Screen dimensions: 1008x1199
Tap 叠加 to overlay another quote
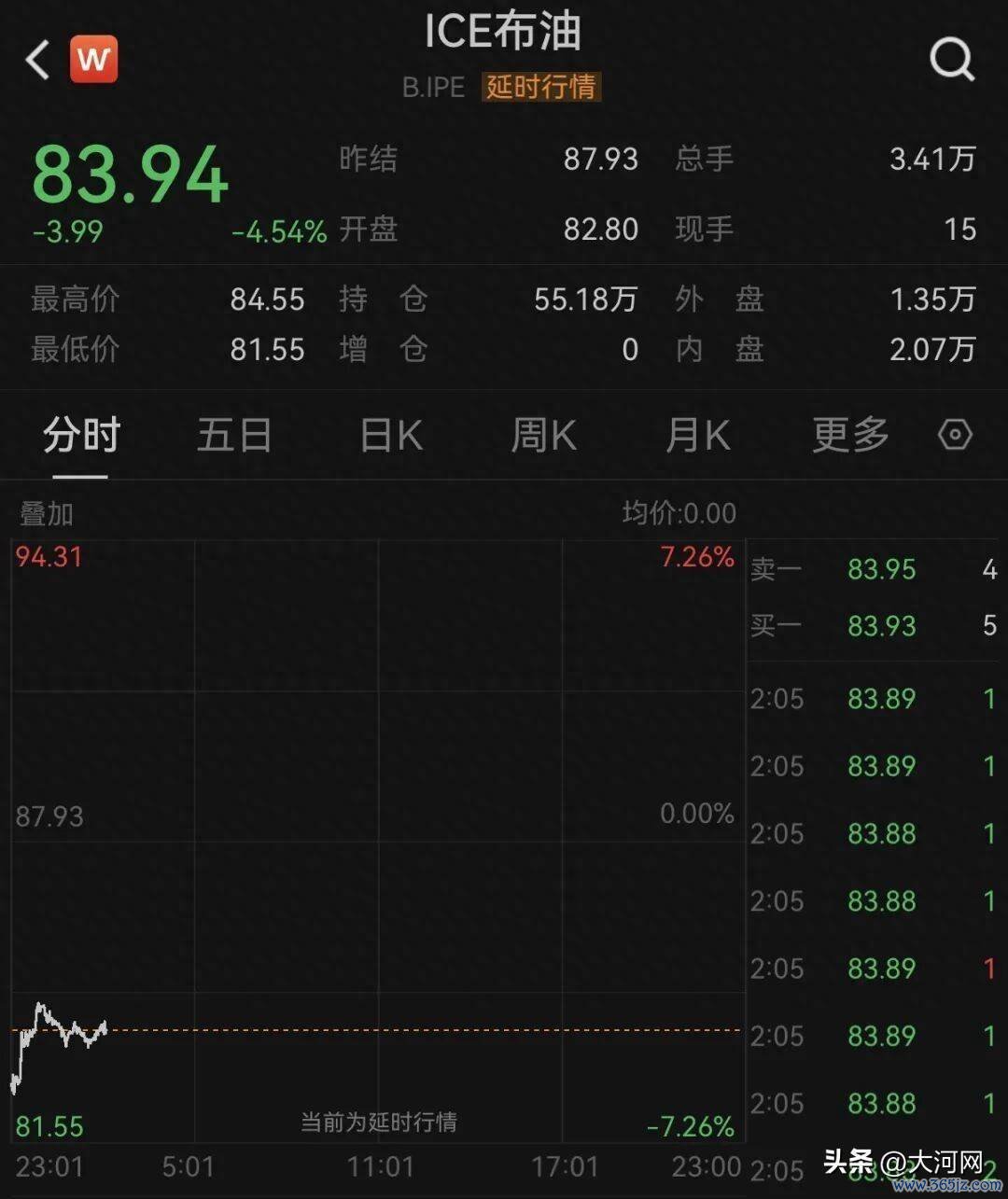(x=47, y=513)
